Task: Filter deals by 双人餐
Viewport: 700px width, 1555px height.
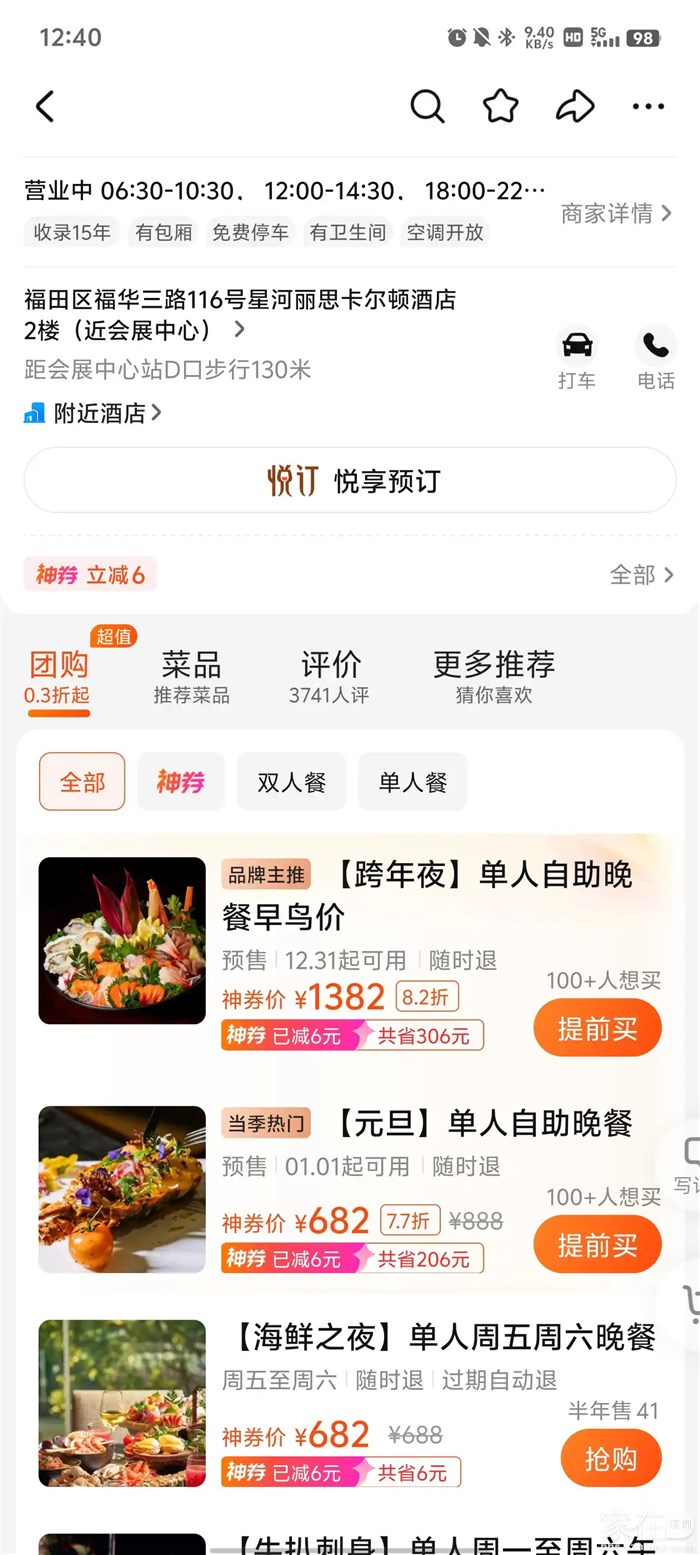Action: [291, 782]
